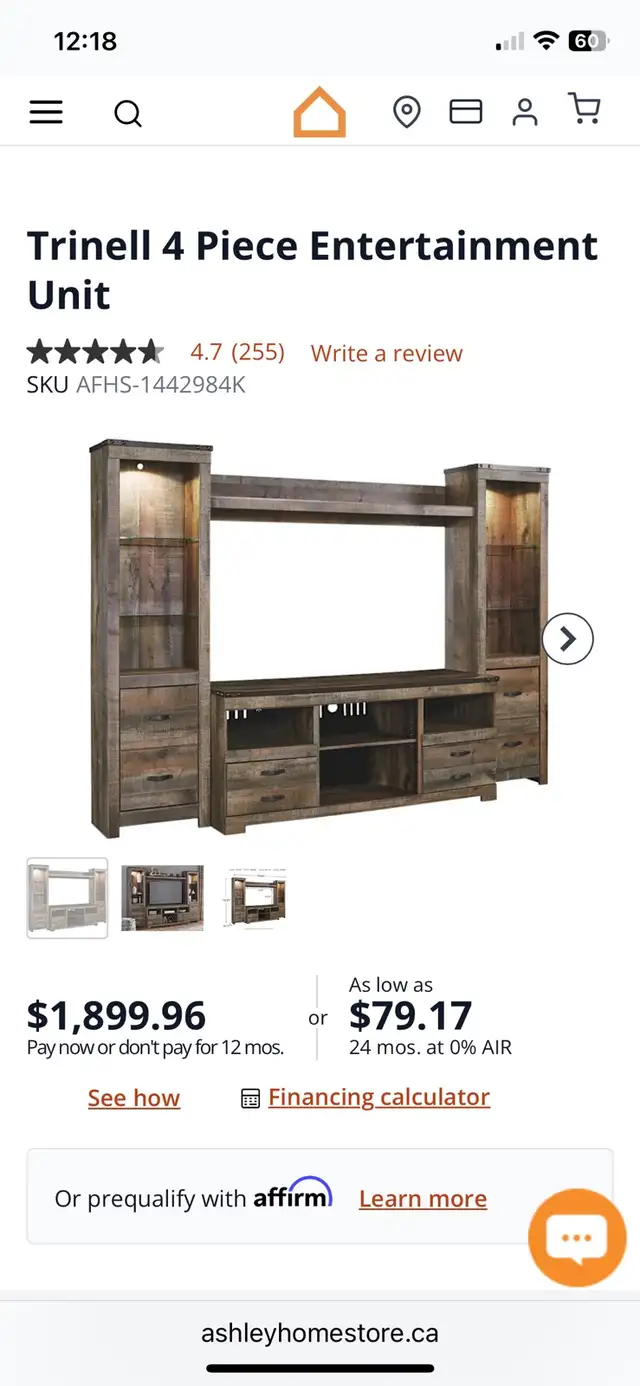Screen dimensions: 640x1386
Task: Tap the Write a review link
Action: click(x=387, y=353)
